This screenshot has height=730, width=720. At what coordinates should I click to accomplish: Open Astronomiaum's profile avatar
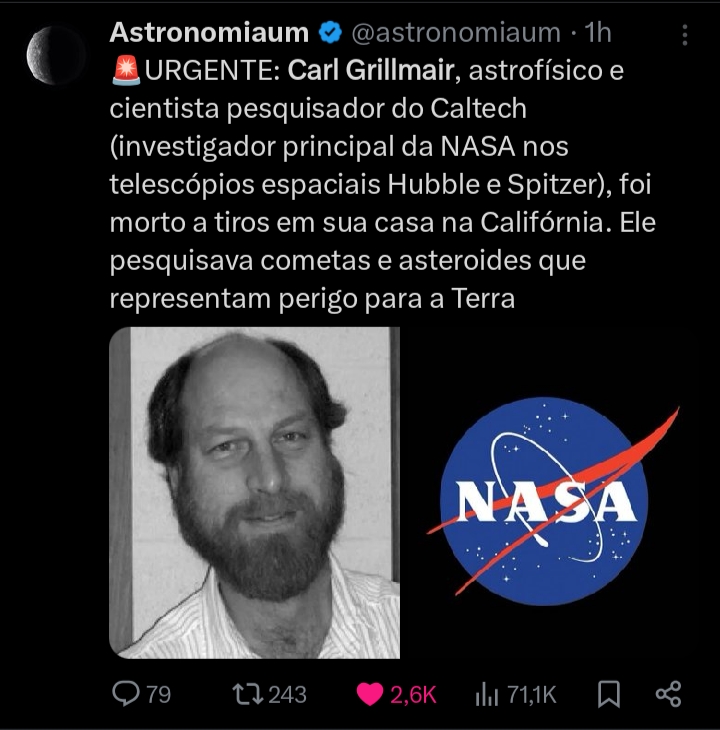coord(55,53)
